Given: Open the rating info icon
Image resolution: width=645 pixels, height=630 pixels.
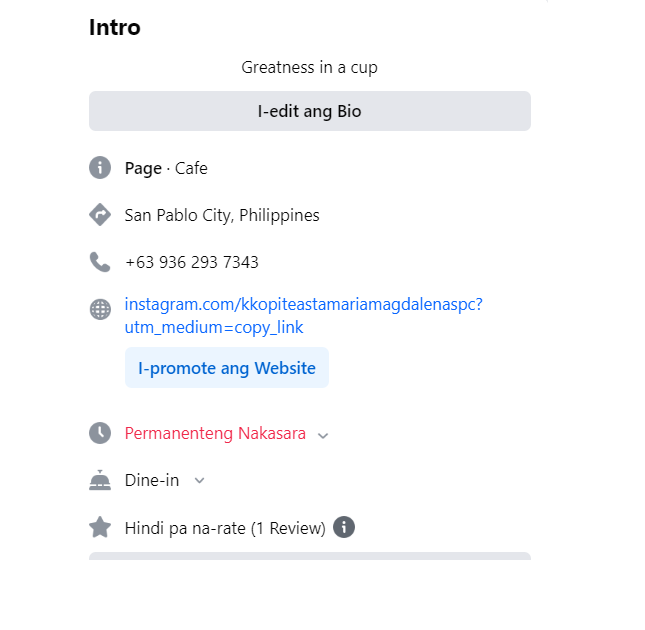Looking at the screenshot, I should pyautogui.click(x=344, y=527).
